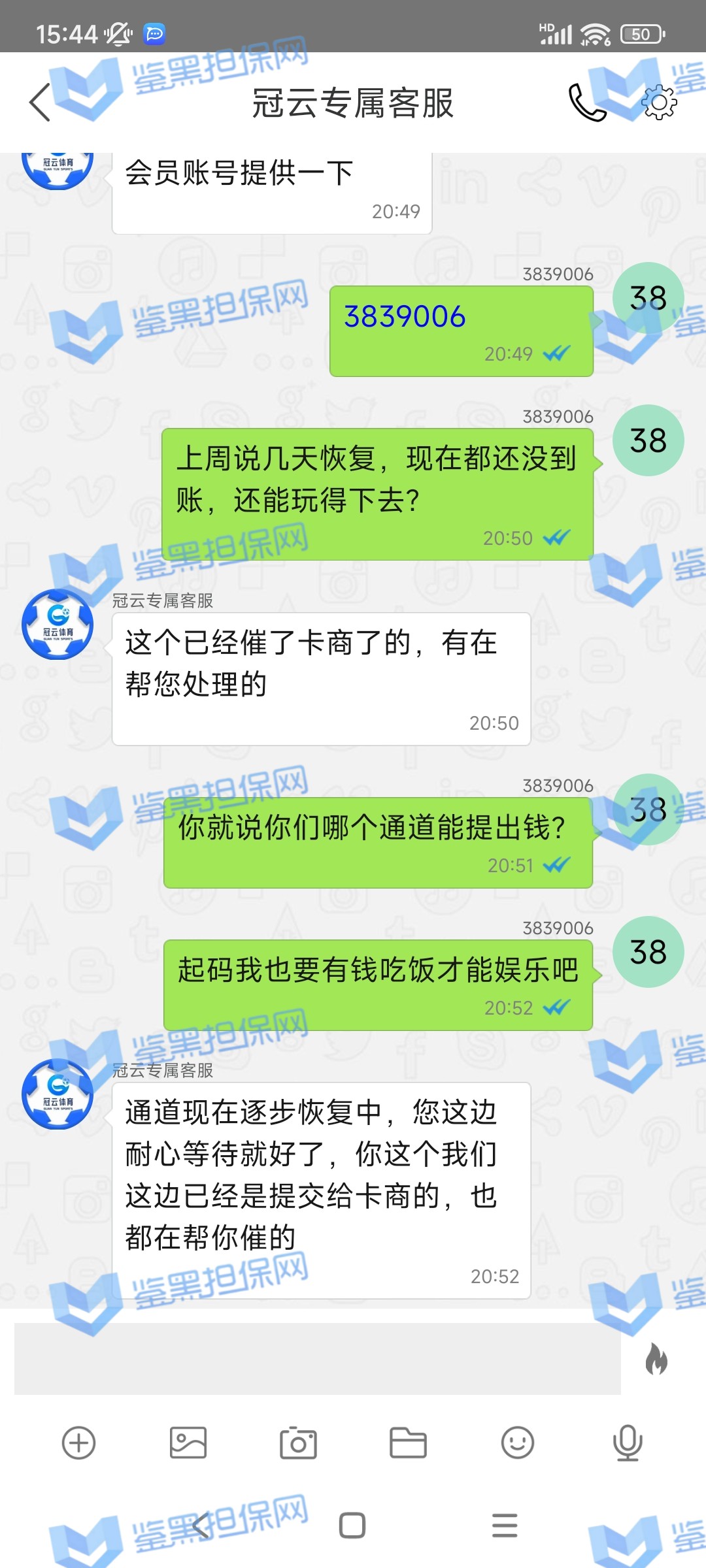Go to the system home screen

point(352,1526)
